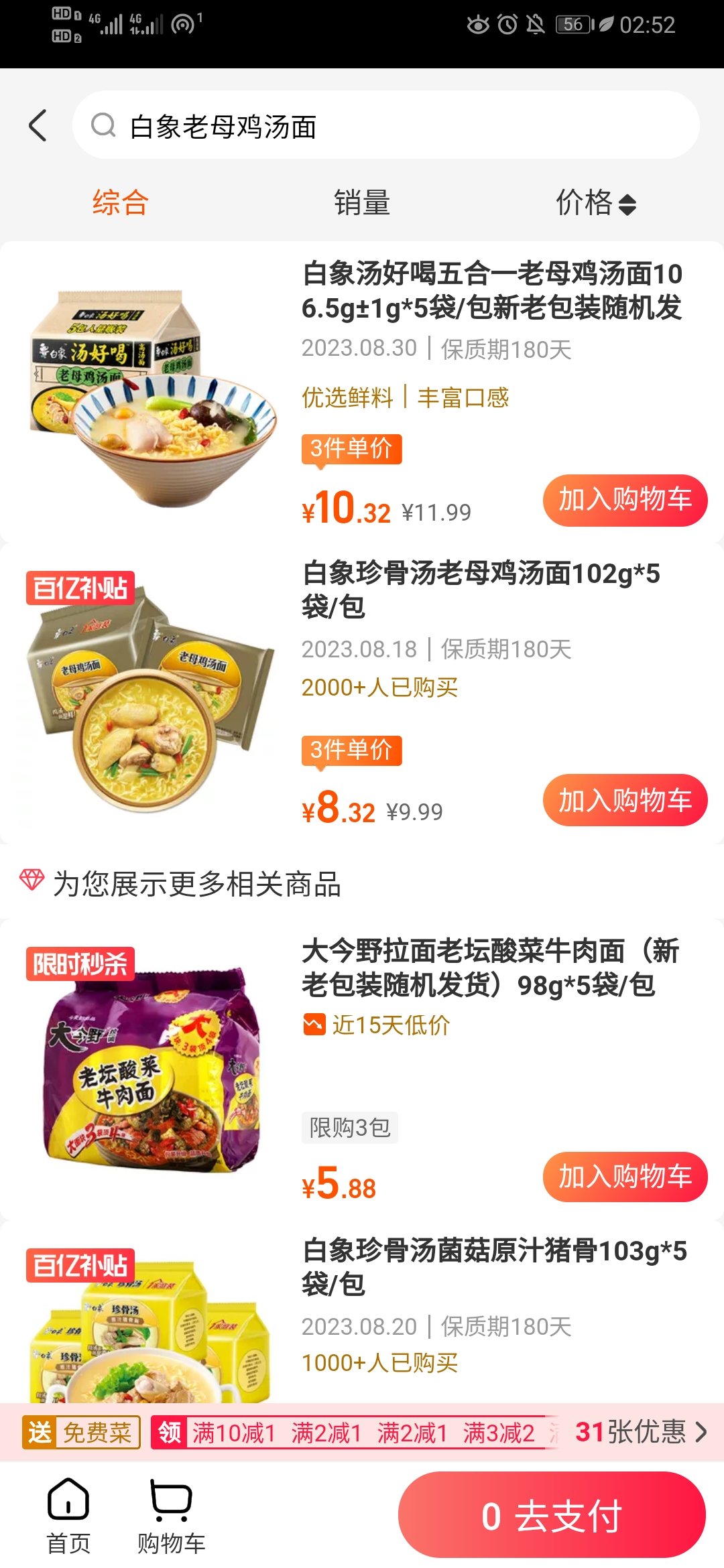Open 白象汤好喝五合一老母鸡汤面 product details
The width and height of the screenshot is (724, 1568).
click(491, 291)
